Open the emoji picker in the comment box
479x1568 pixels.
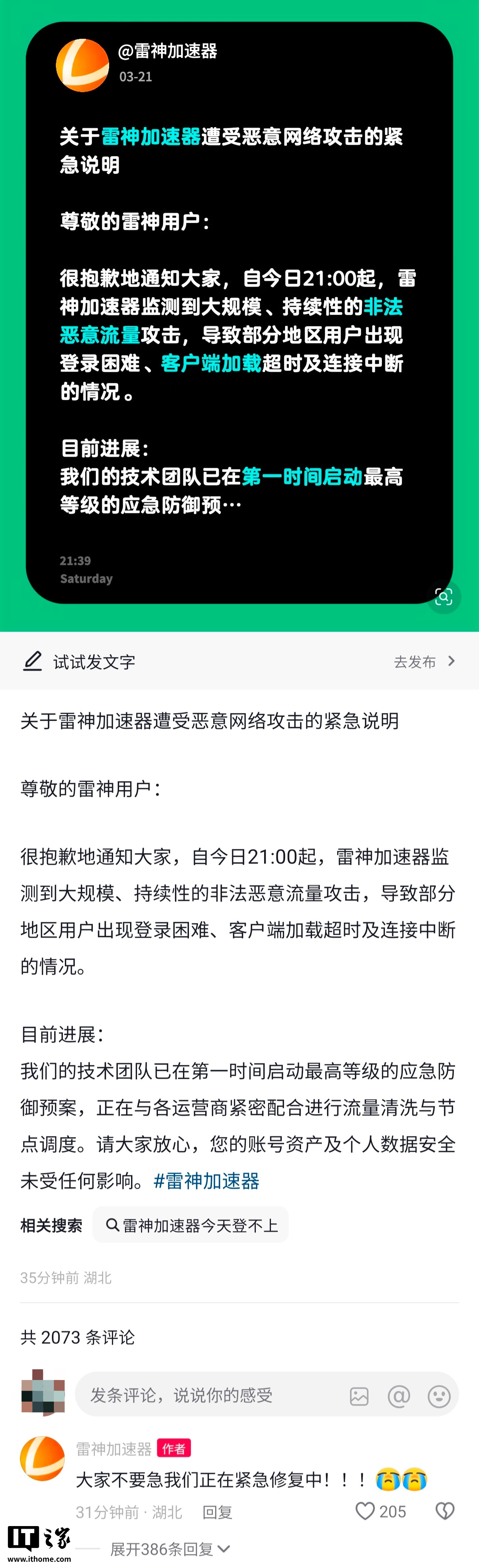pos(439,1396)
